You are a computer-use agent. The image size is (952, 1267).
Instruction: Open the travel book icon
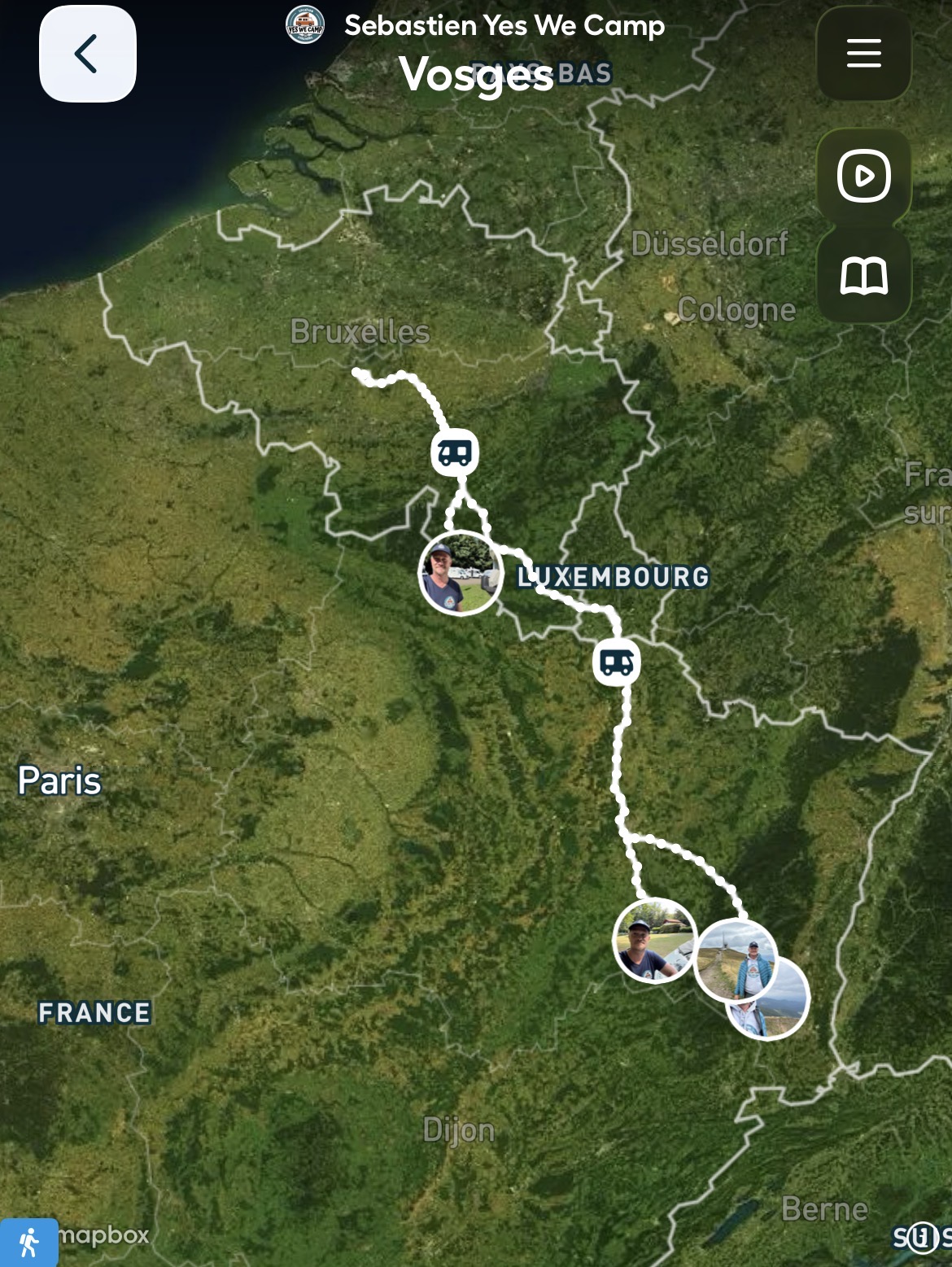[x=863, y=277]
